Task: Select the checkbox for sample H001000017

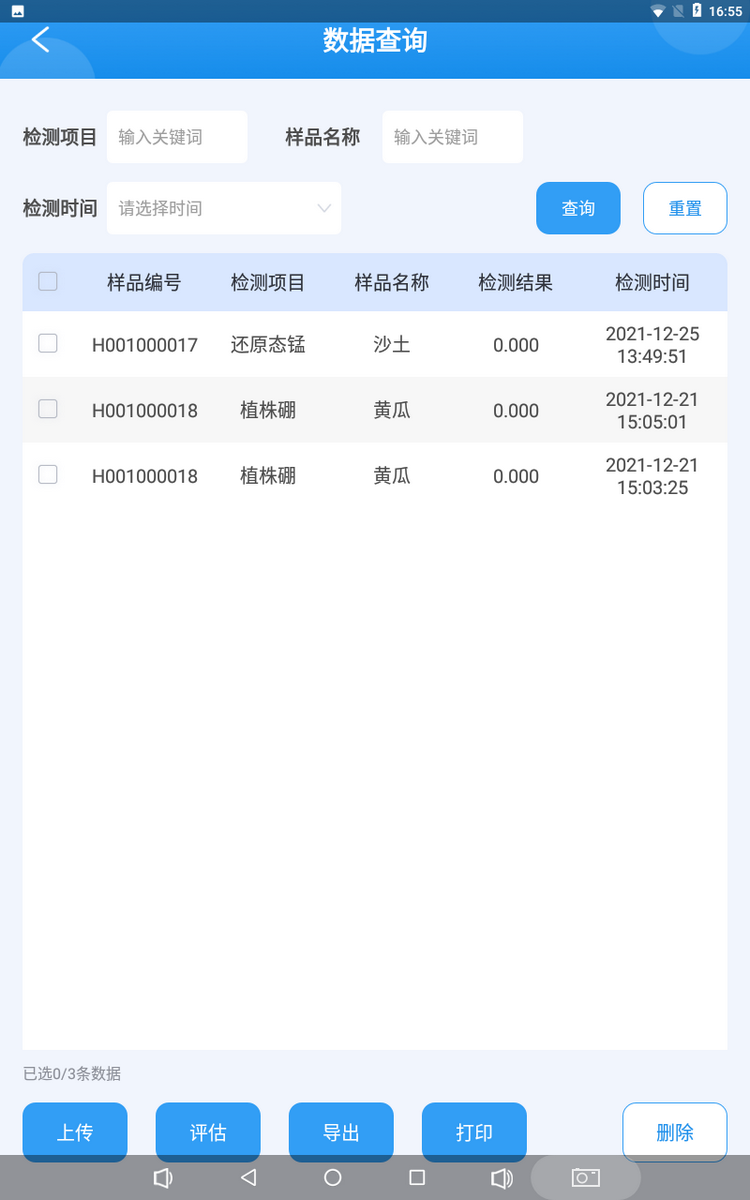Action: coord(47,344)
